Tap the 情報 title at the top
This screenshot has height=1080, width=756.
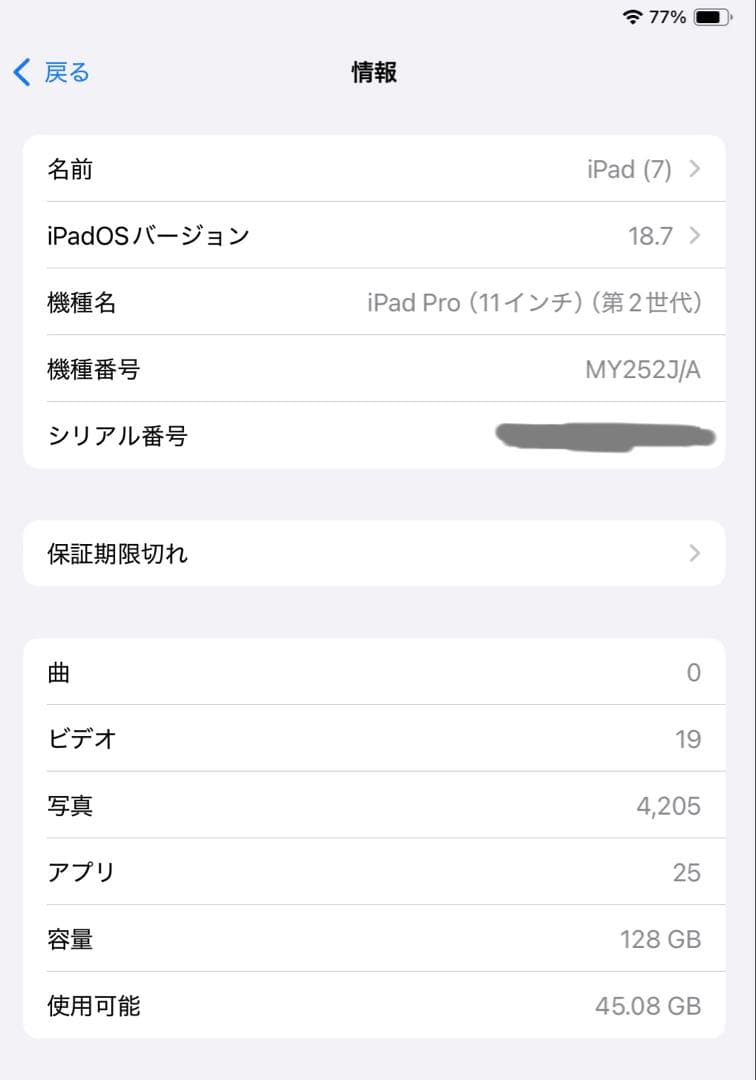(373, 72)
